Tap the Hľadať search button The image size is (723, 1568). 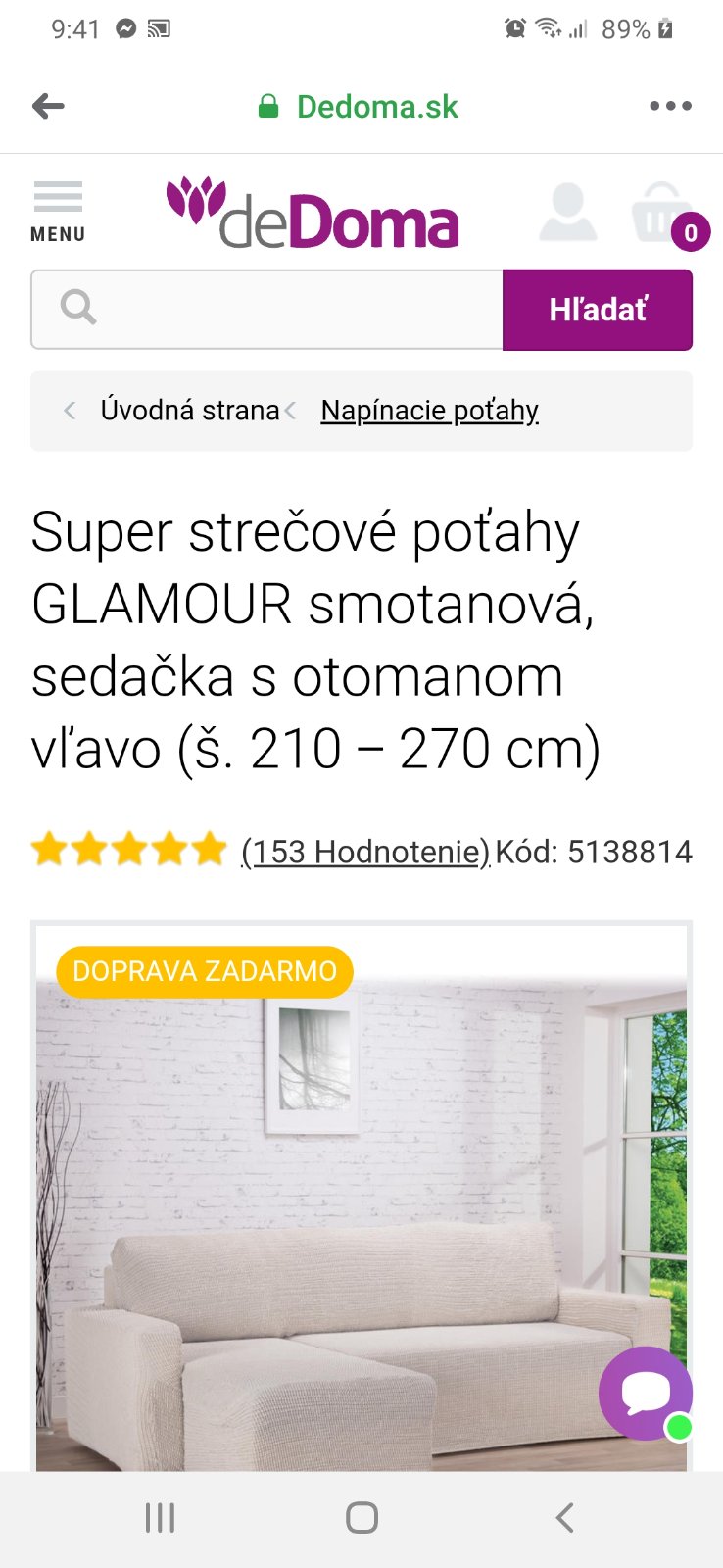tap(598, 310)
